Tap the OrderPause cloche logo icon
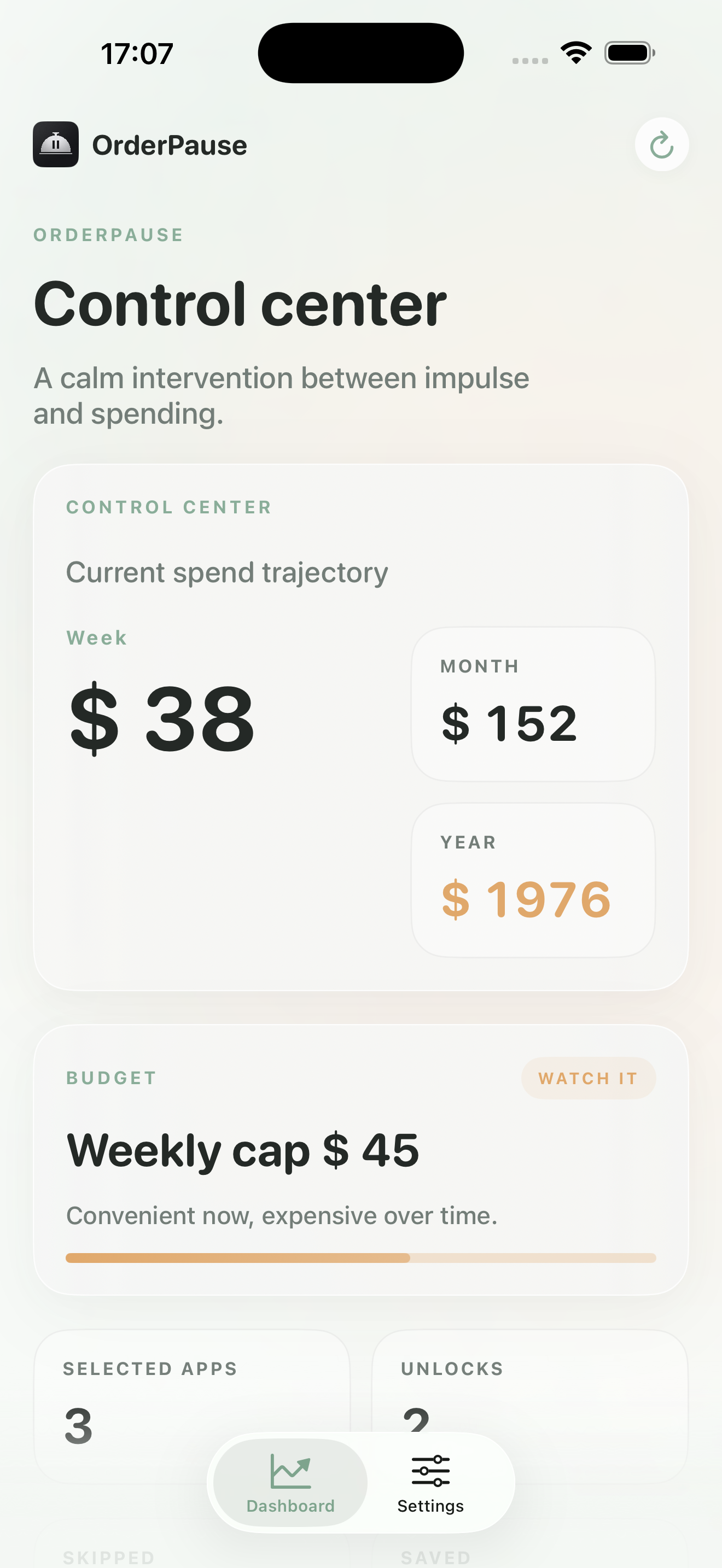This screenshot has height=1568, width=722. 55,144
